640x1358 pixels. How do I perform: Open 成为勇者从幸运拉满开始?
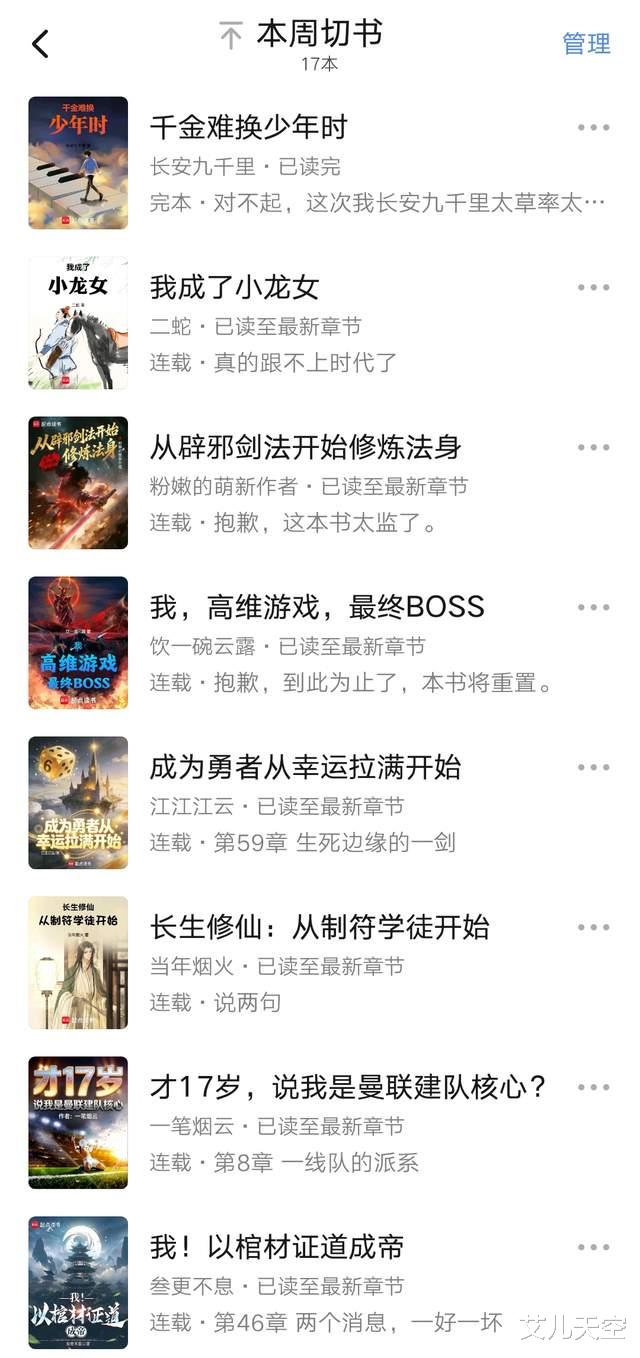pos(305,768)
